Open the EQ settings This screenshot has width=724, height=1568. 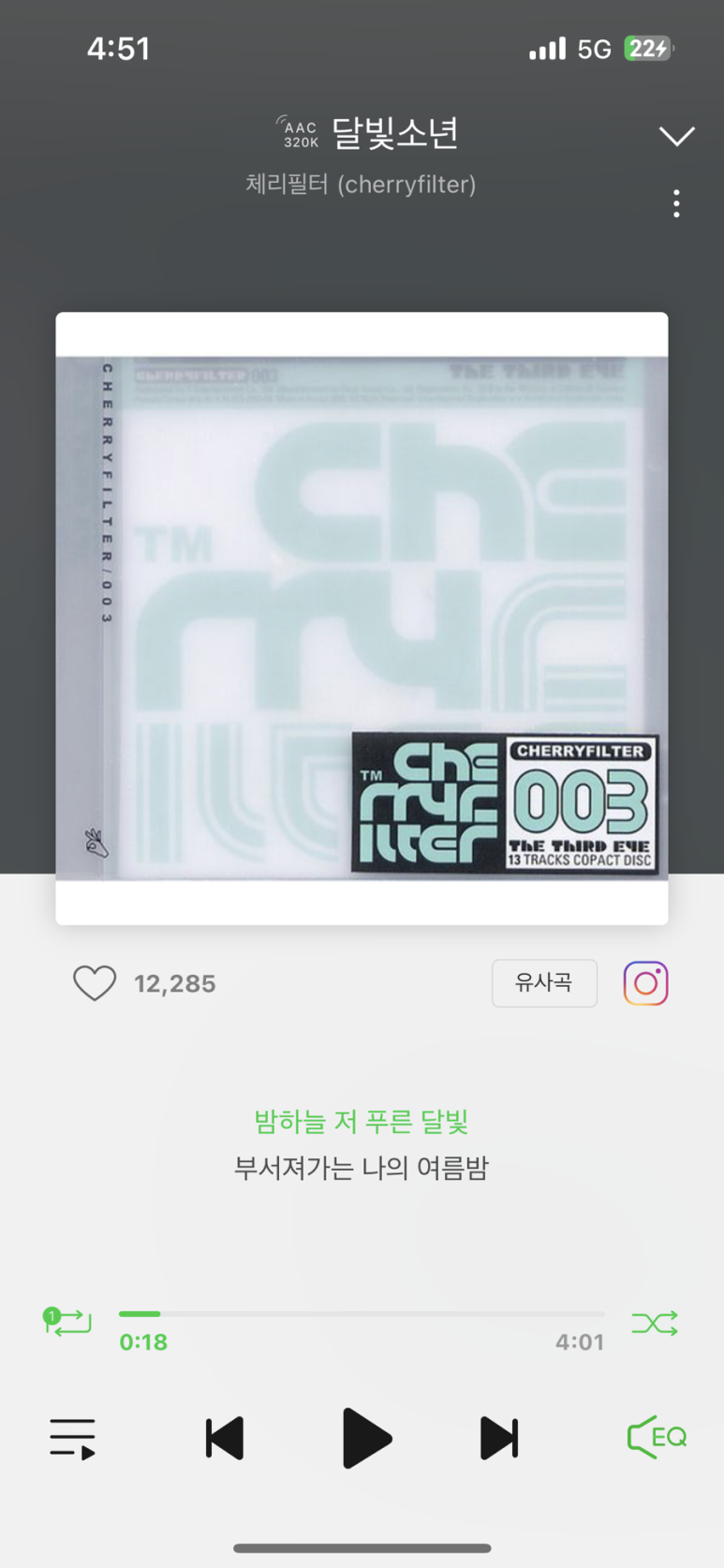click(656, 1437)
